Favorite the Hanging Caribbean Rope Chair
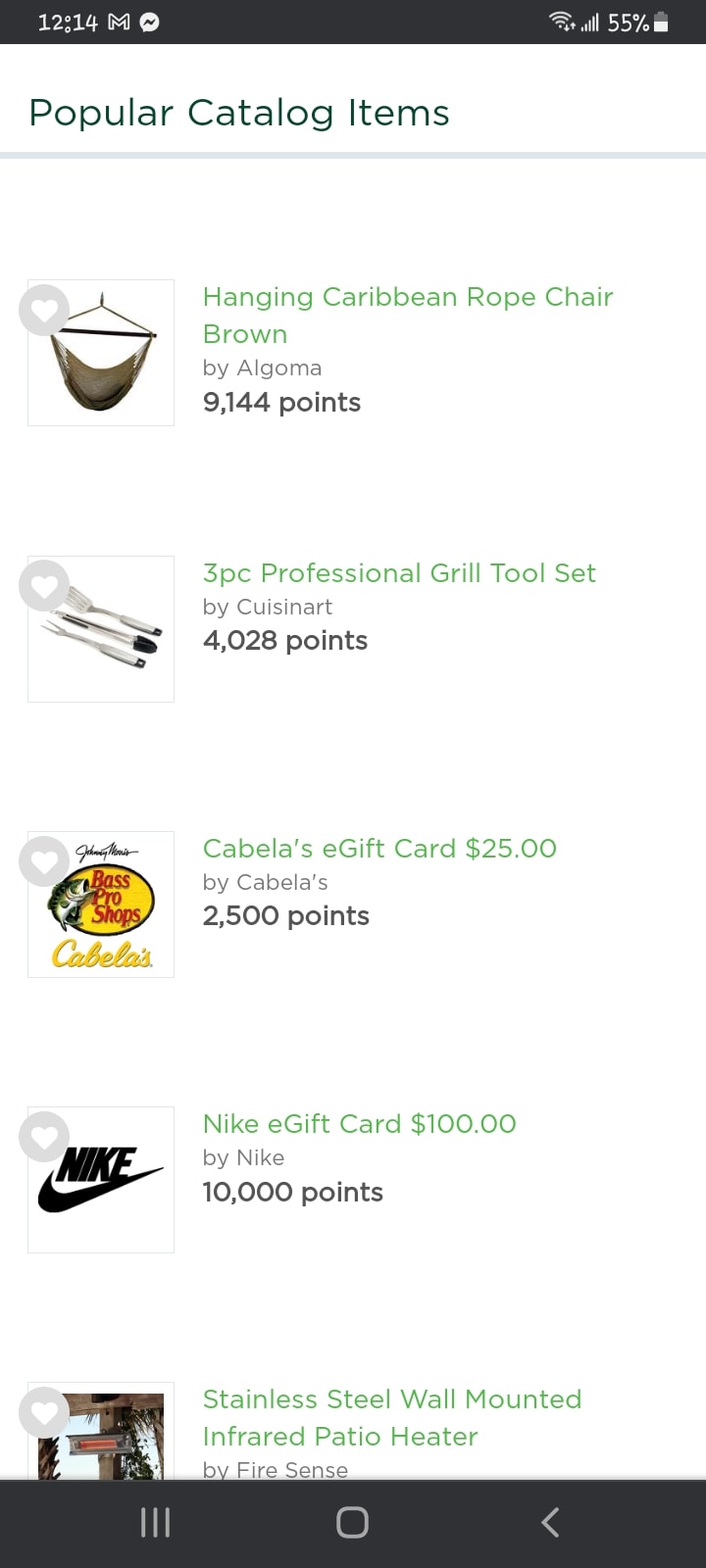The image size is (706, 1568). click(x=44, y=311)
